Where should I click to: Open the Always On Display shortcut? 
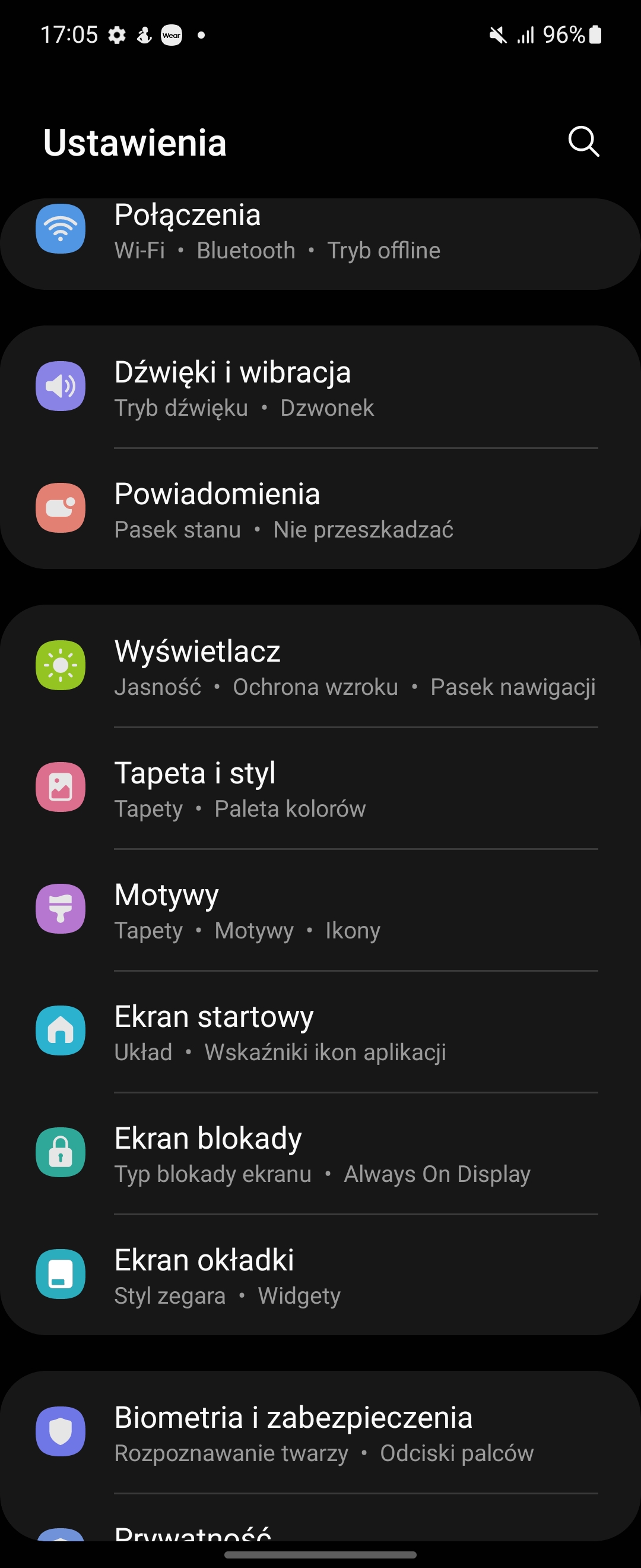pos(437,1174)
